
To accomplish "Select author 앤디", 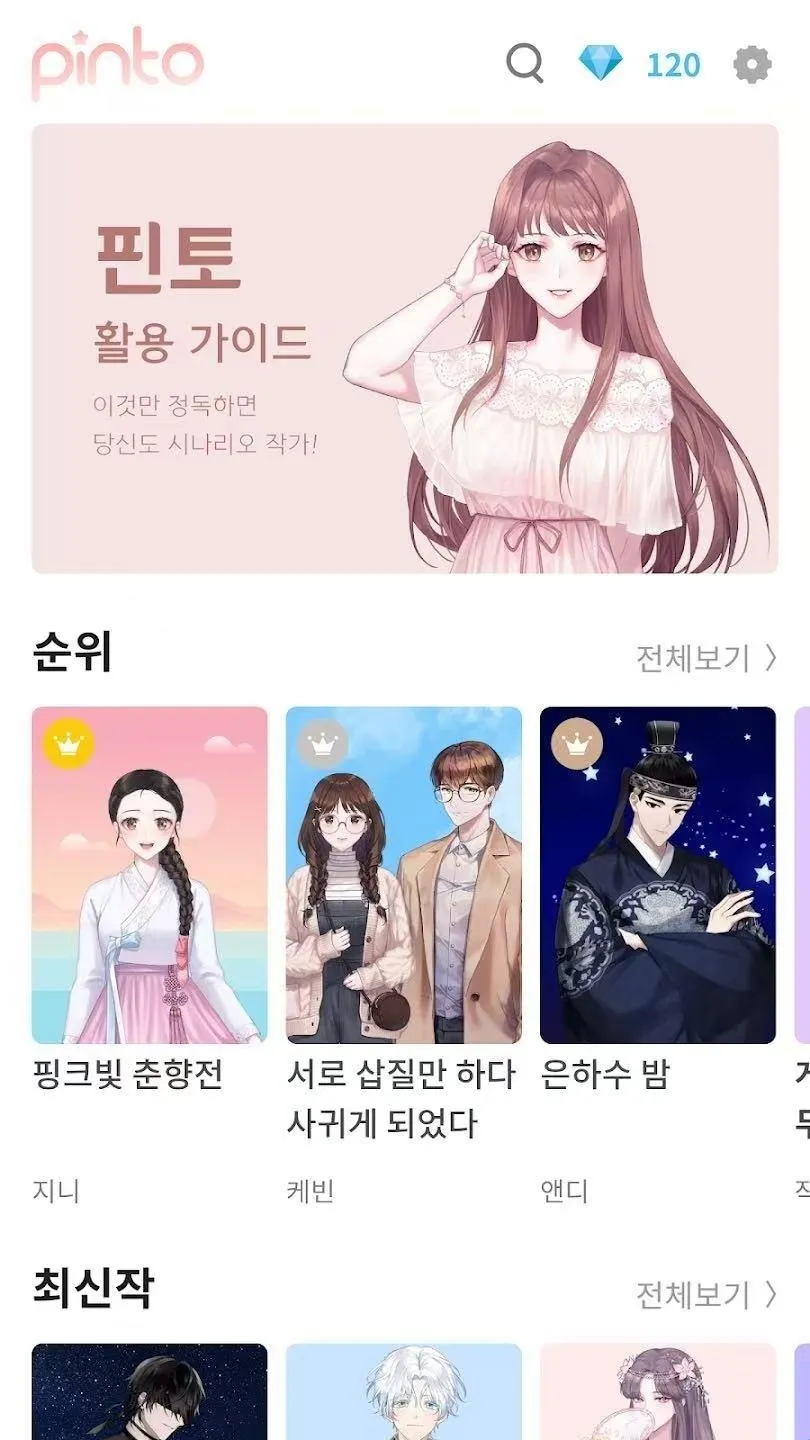I will pyautogui.click(x=560, y=1191).
